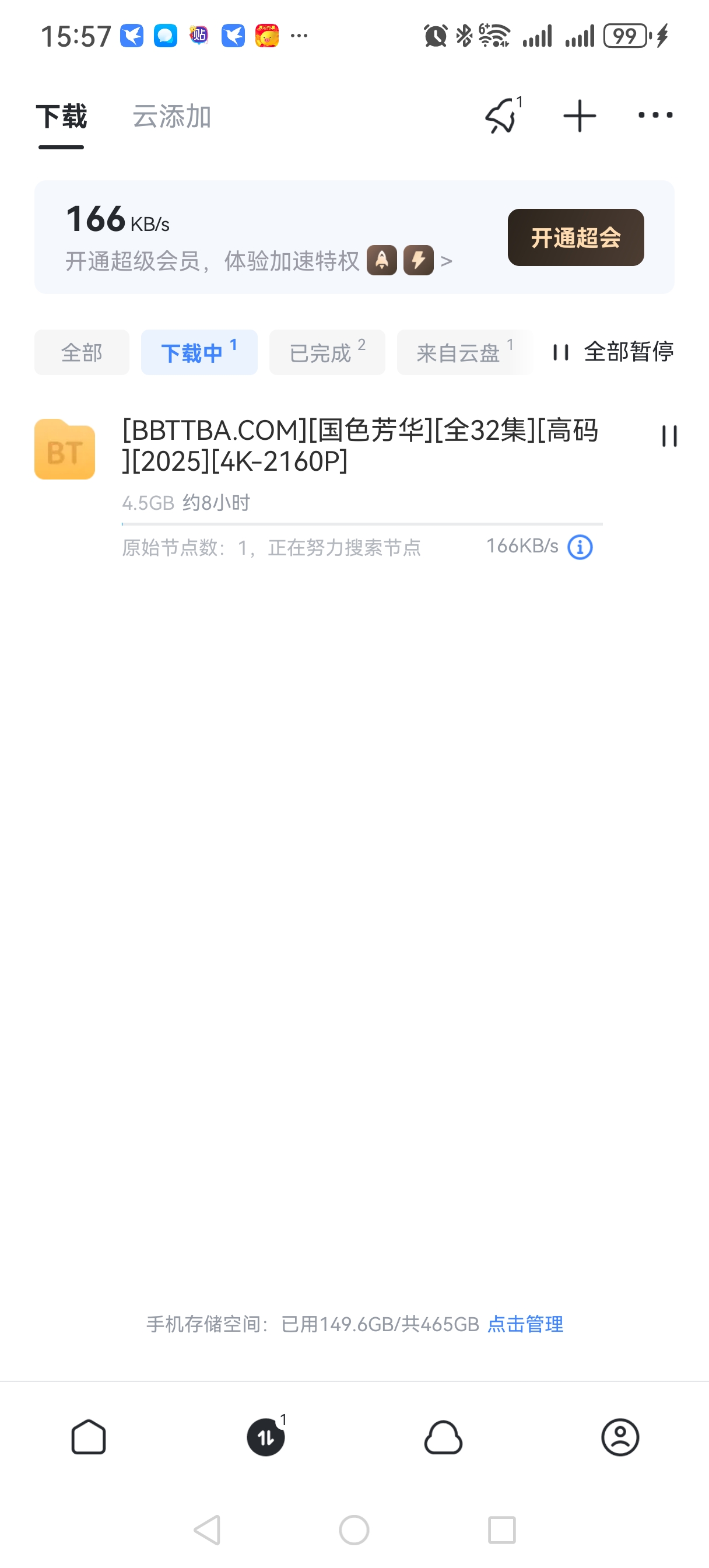Select the 已完成 filter chip
This screenshot has width=709, height=1568.
tap(326, 352)
